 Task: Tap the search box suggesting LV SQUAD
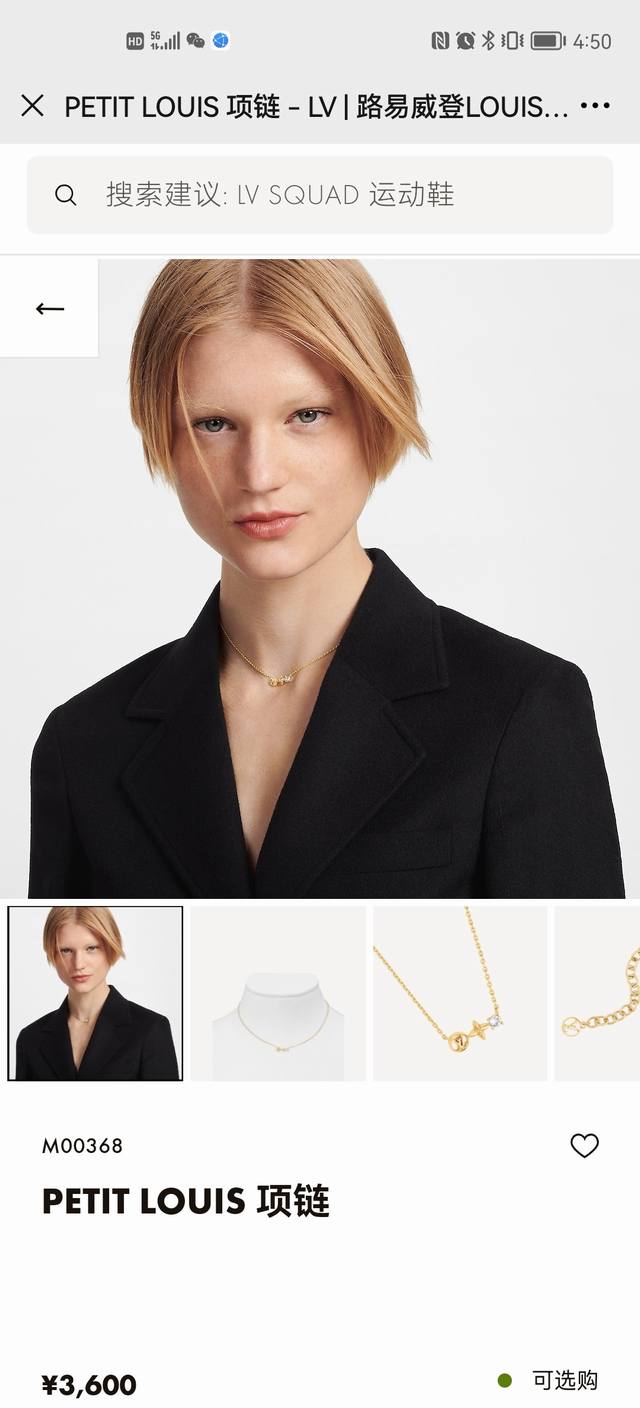coord(320,195)
